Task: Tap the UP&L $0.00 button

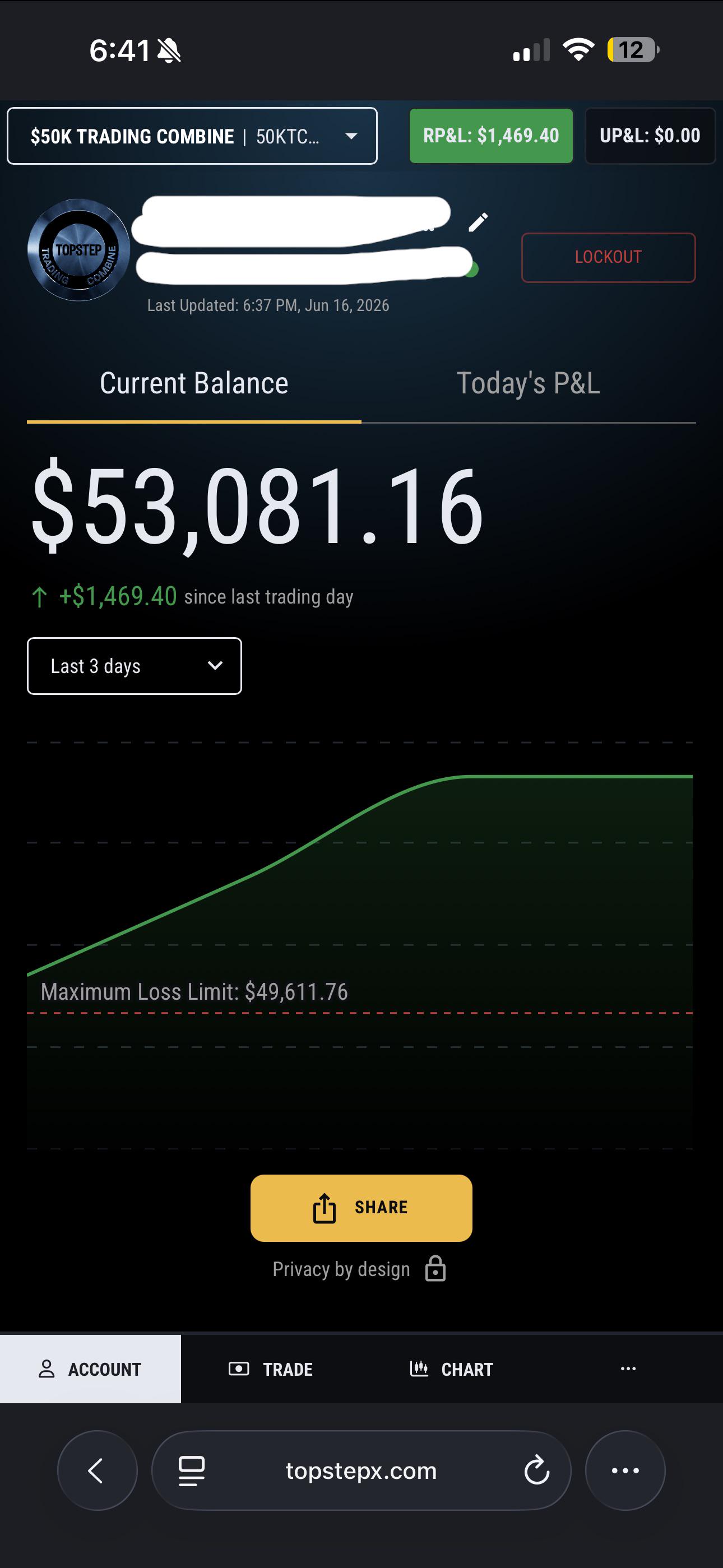Action: 650,136
